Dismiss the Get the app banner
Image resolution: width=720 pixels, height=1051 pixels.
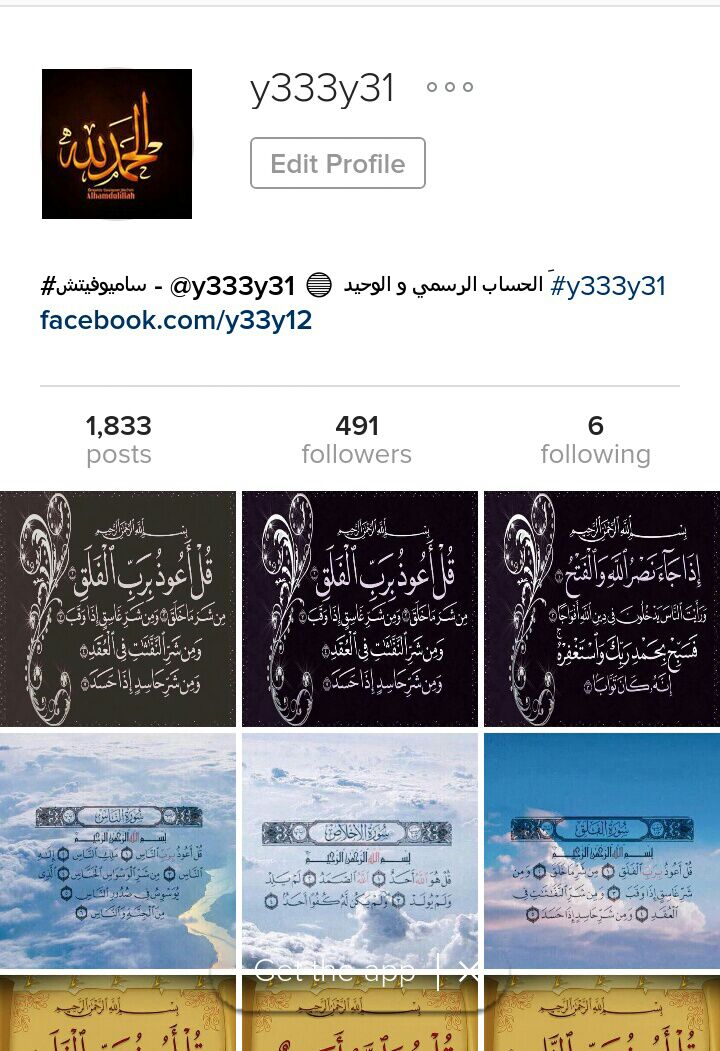pyautogui.click(x=468, y=971)
